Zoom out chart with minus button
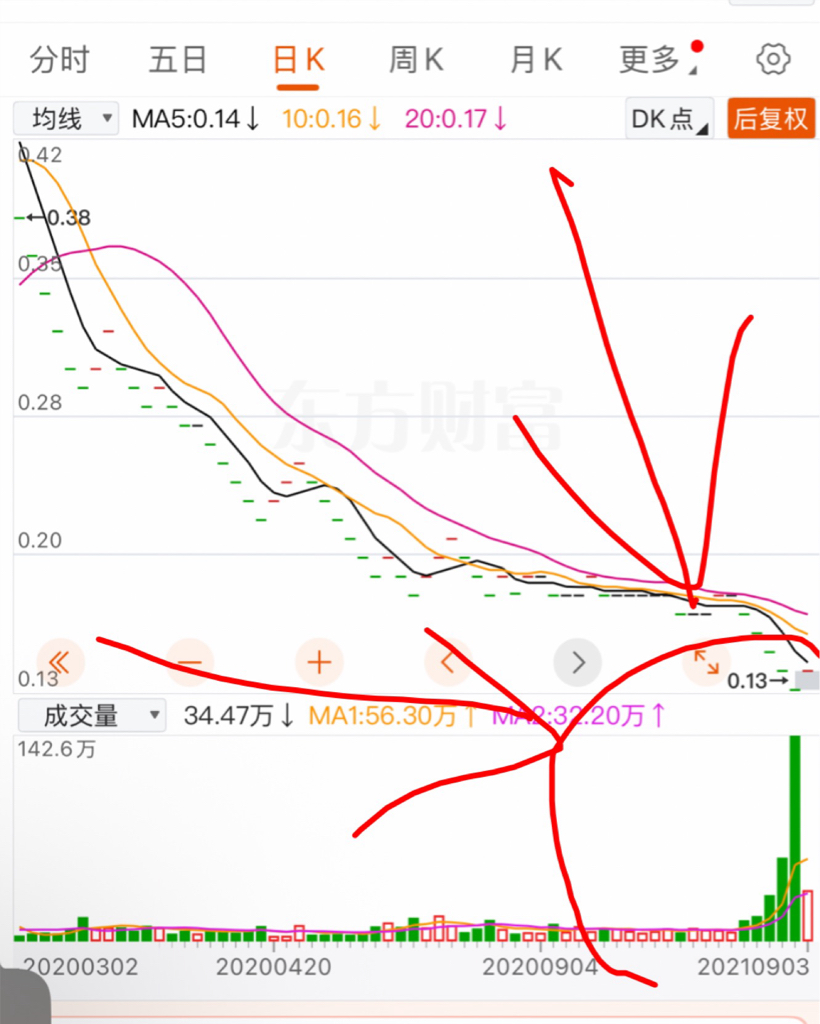 click(189, 662)
